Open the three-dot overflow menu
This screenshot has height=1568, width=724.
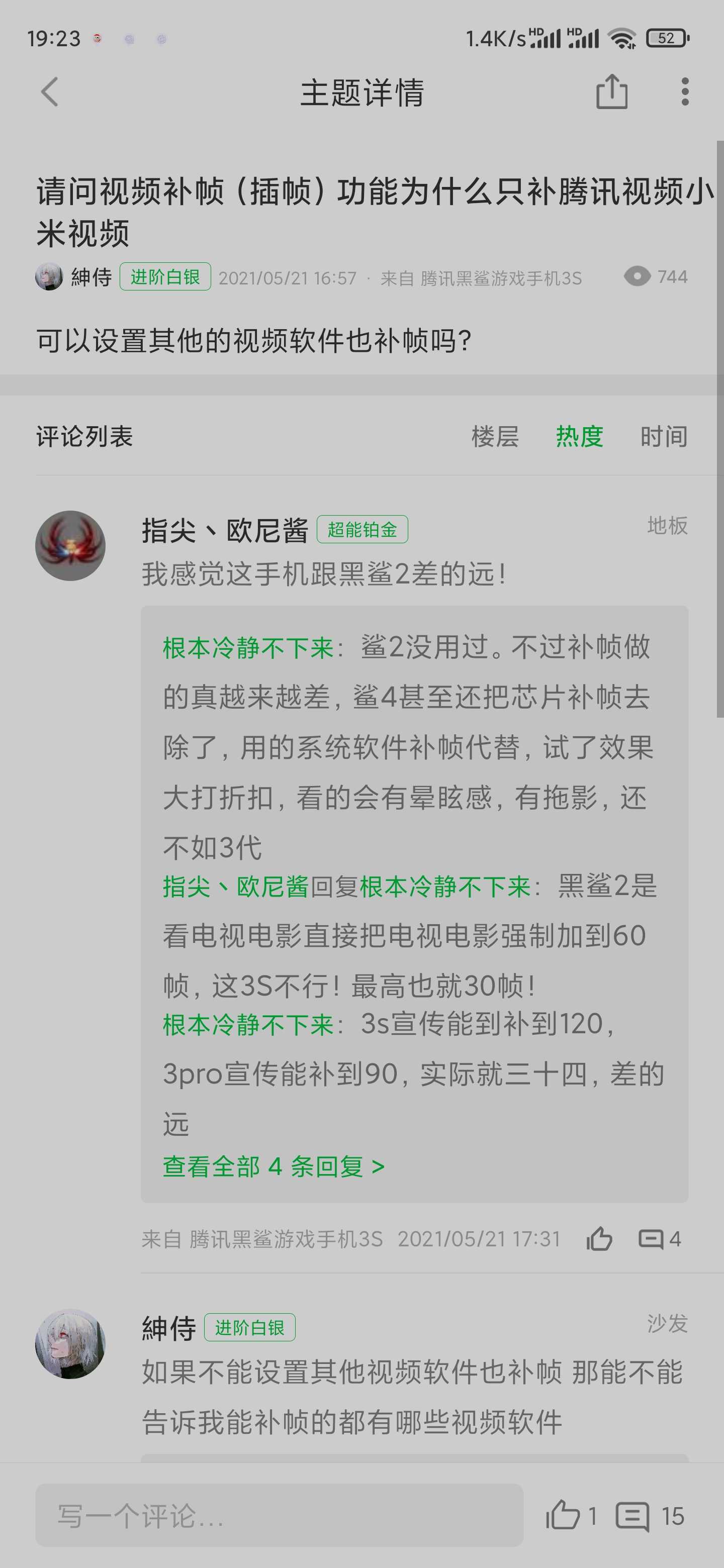point(685,92)
